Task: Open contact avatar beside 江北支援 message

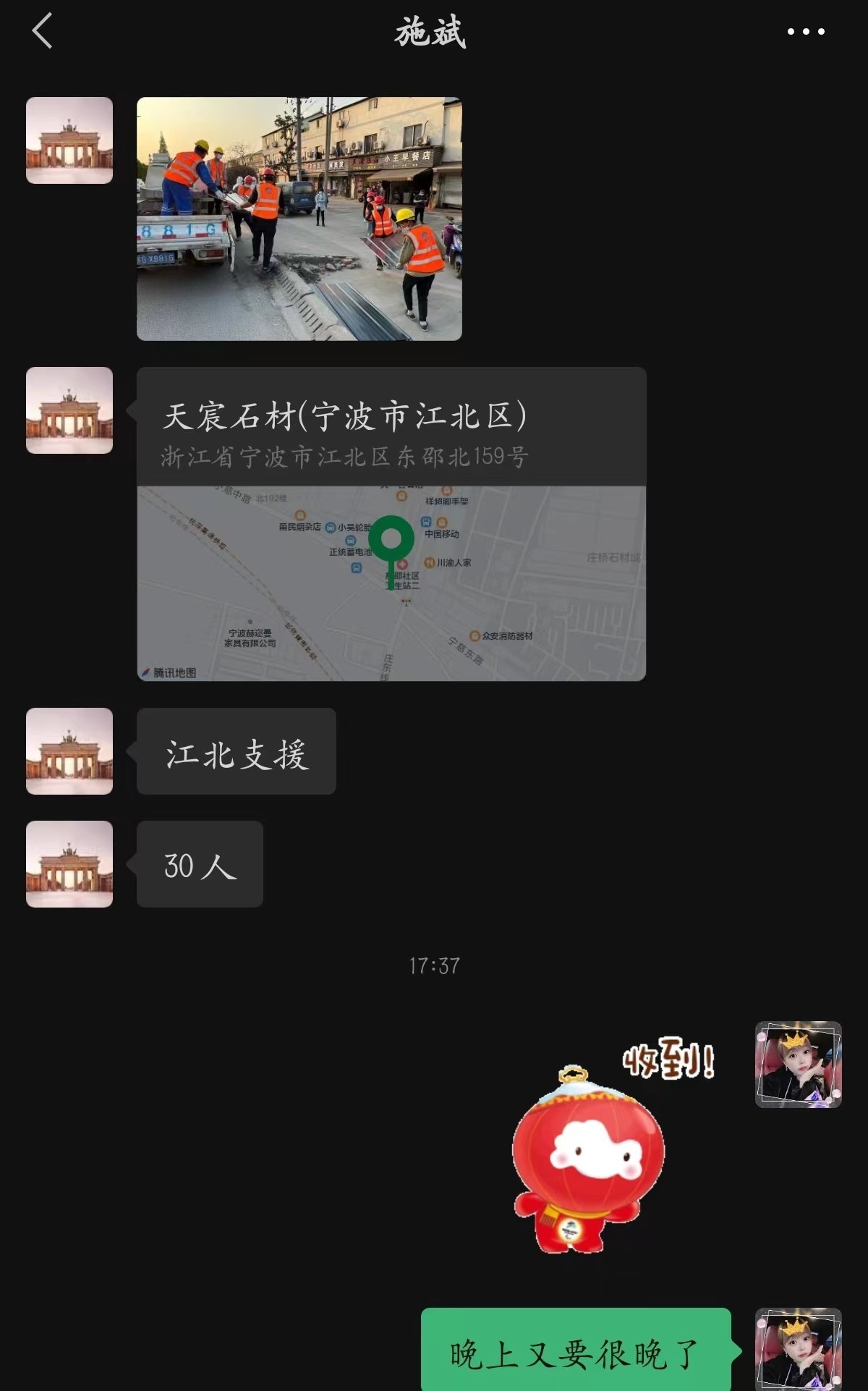Action: pos(69,751)
